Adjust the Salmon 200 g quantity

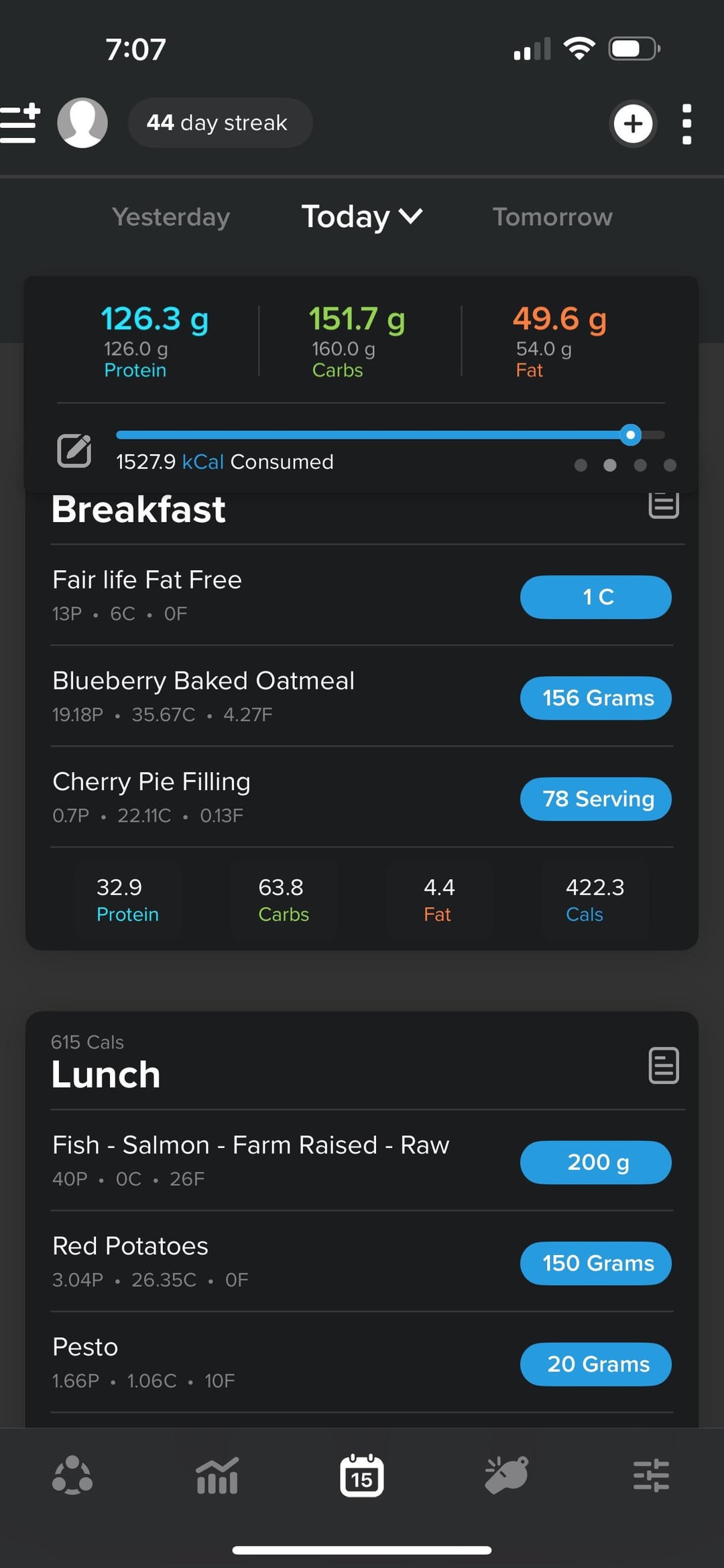[x=595, y=1163]
